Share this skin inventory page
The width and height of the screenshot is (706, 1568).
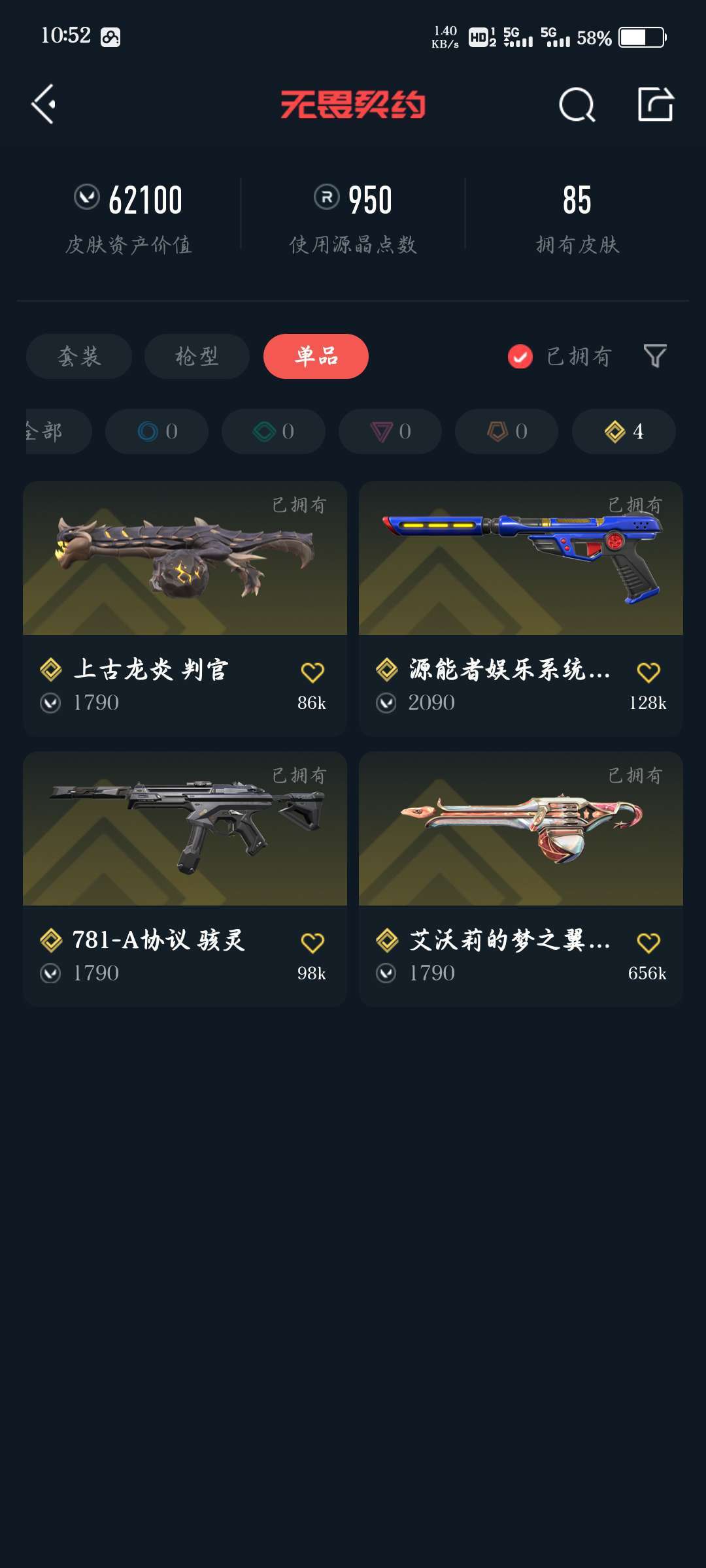click(x=656, y=104)
